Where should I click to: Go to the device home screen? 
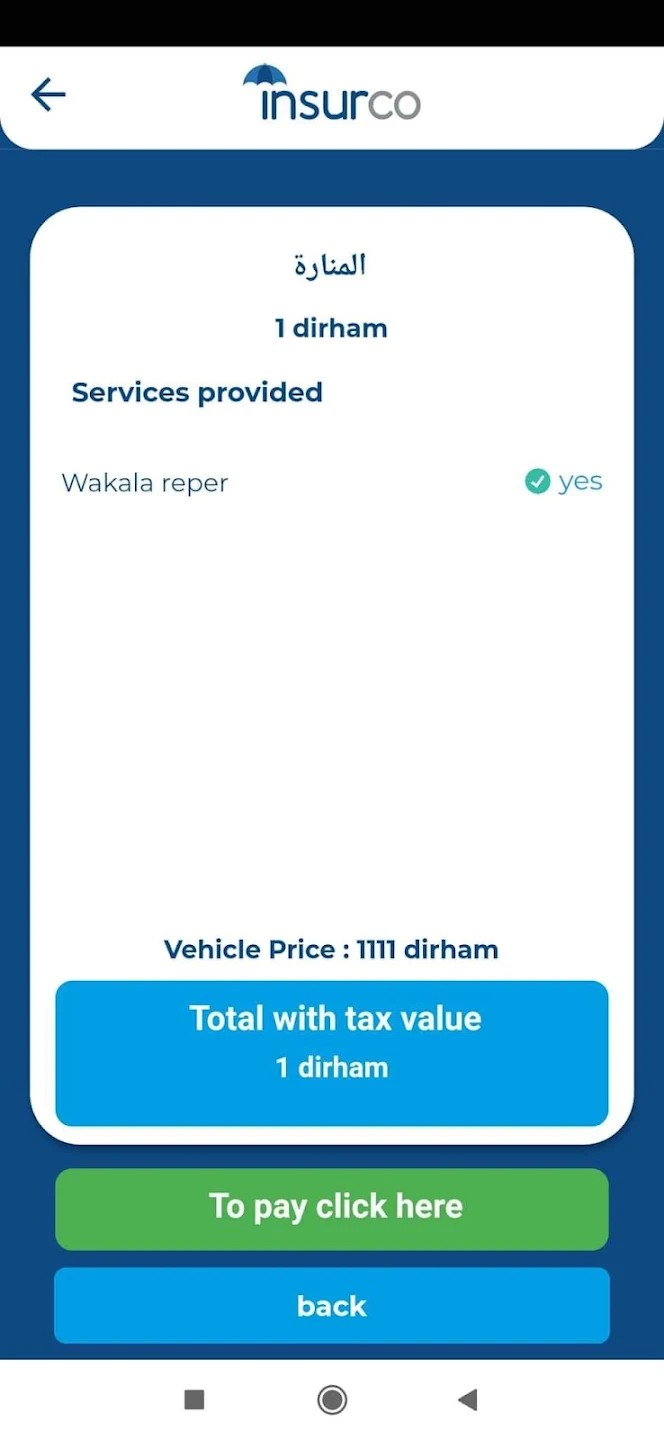pyautogui.click(x=332, y=1400)
